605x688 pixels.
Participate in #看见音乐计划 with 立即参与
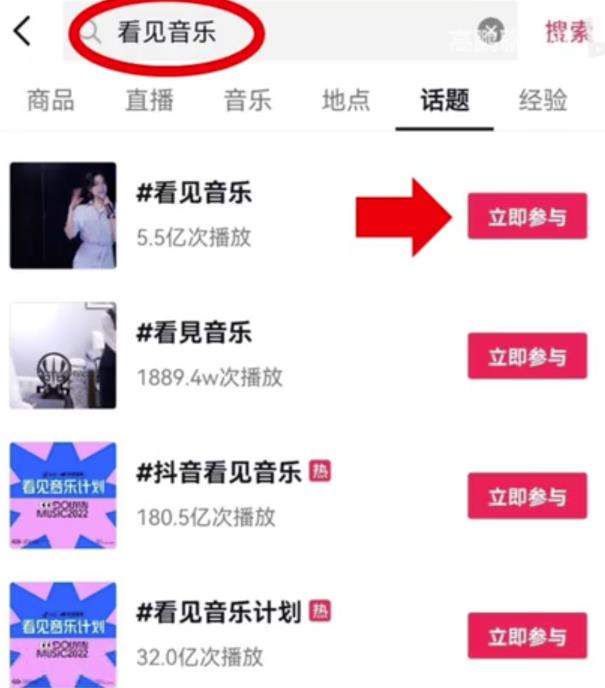pos(527,636)
